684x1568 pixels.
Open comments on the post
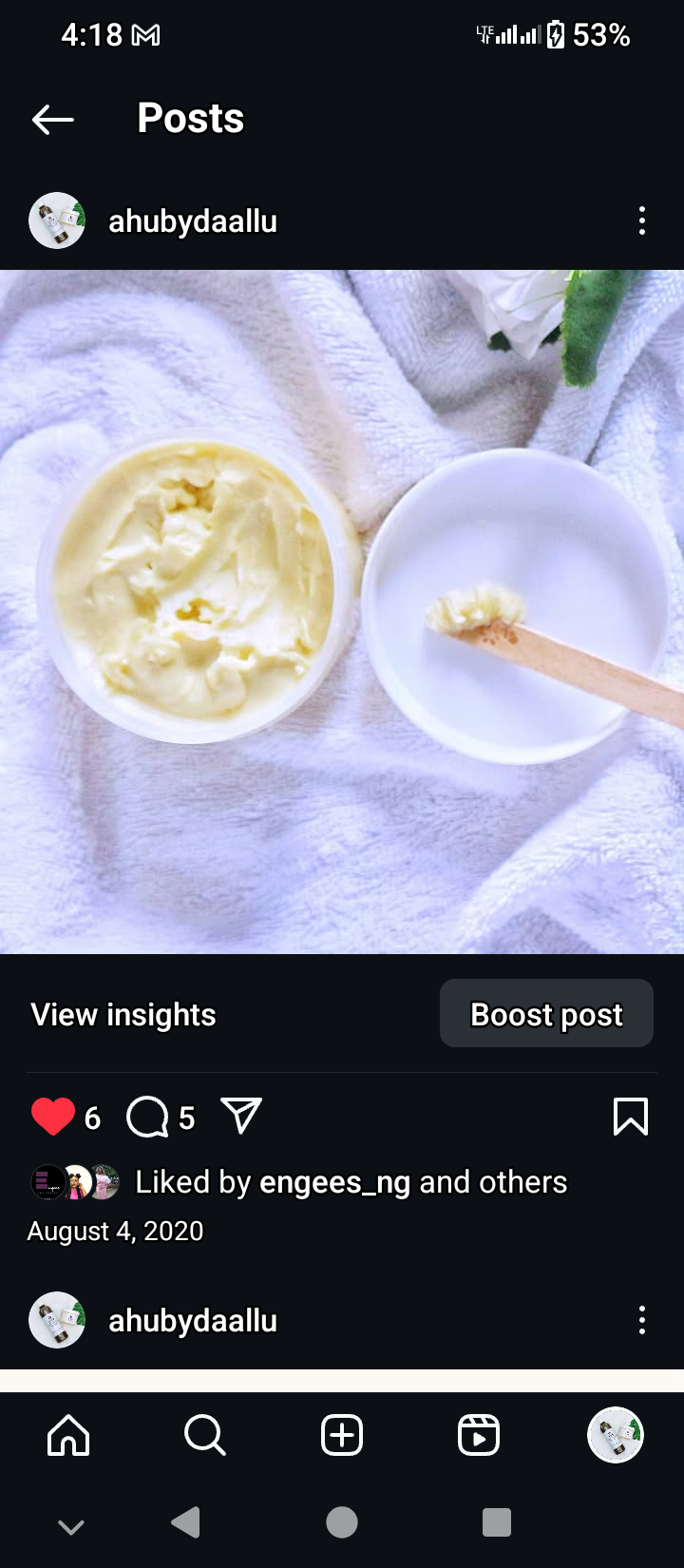click(x=147, y=1117)
